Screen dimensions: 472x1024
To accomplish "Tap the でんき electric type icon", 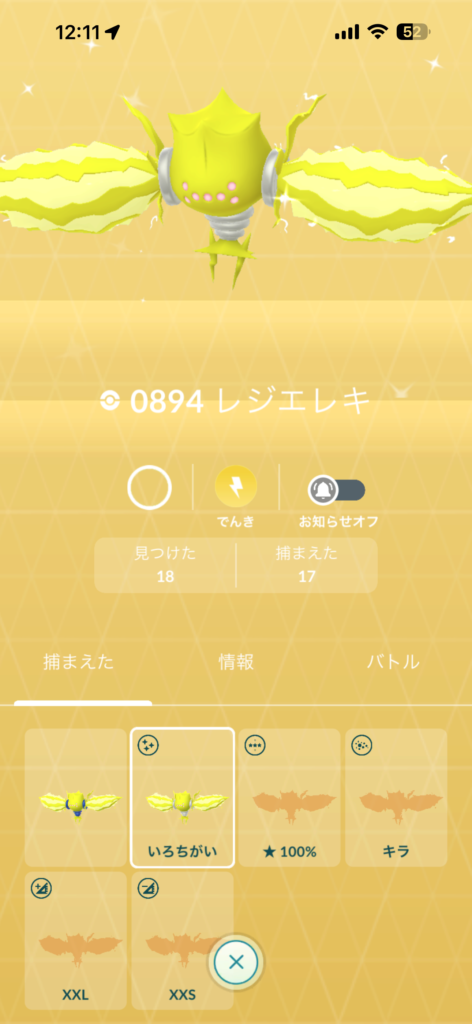I will pyautogui.click(x=236, y=487).
